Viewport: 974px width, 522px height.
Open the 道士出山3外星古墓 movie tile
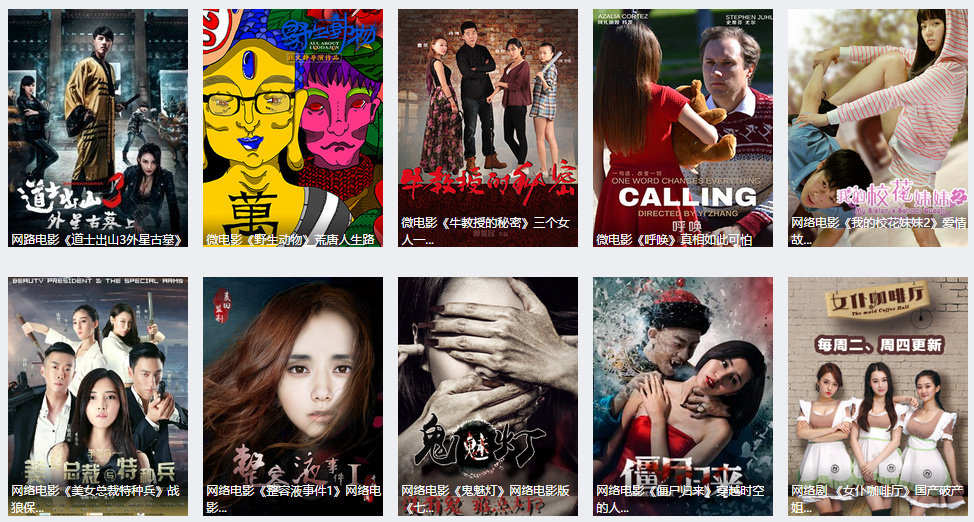[98, 128]
